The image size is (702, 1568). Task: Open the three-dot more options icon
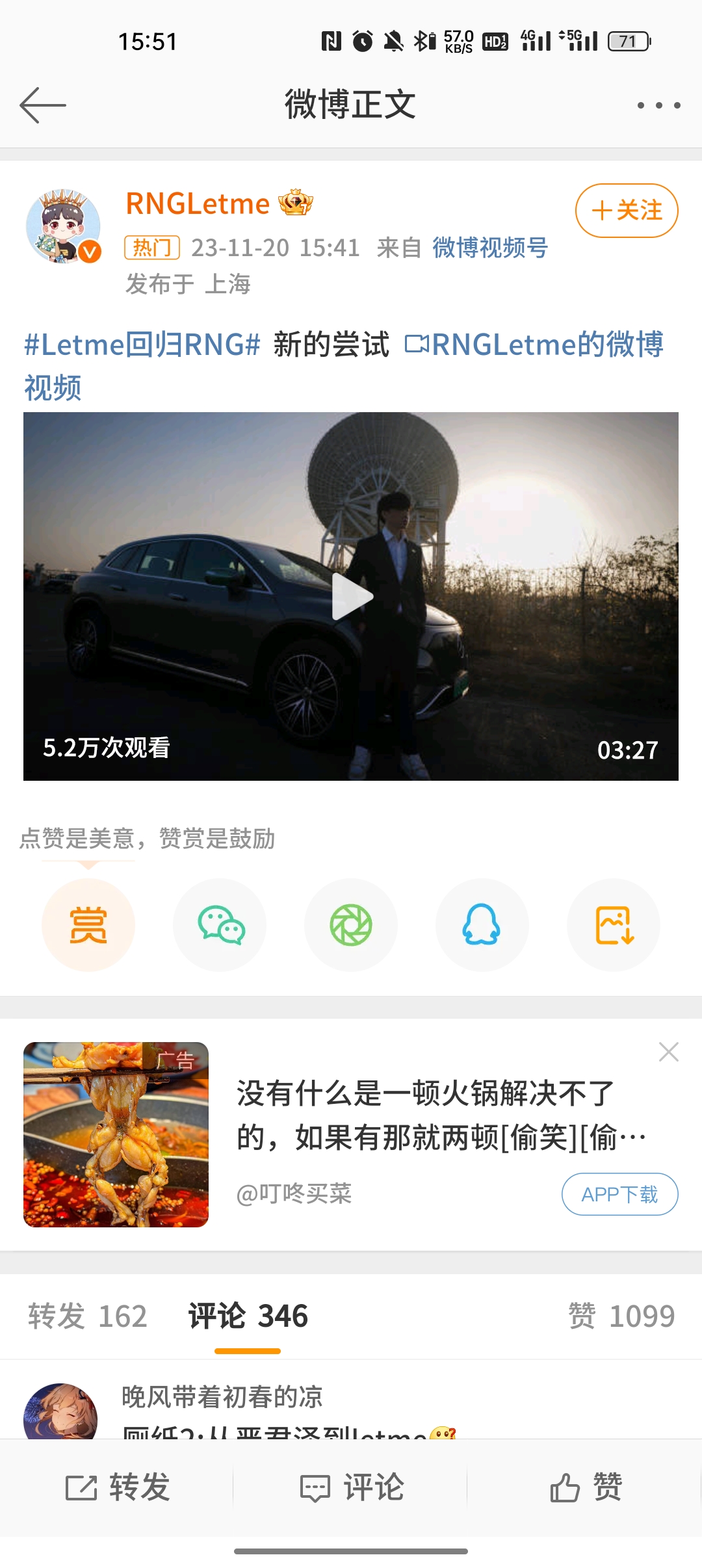(657, 104)
